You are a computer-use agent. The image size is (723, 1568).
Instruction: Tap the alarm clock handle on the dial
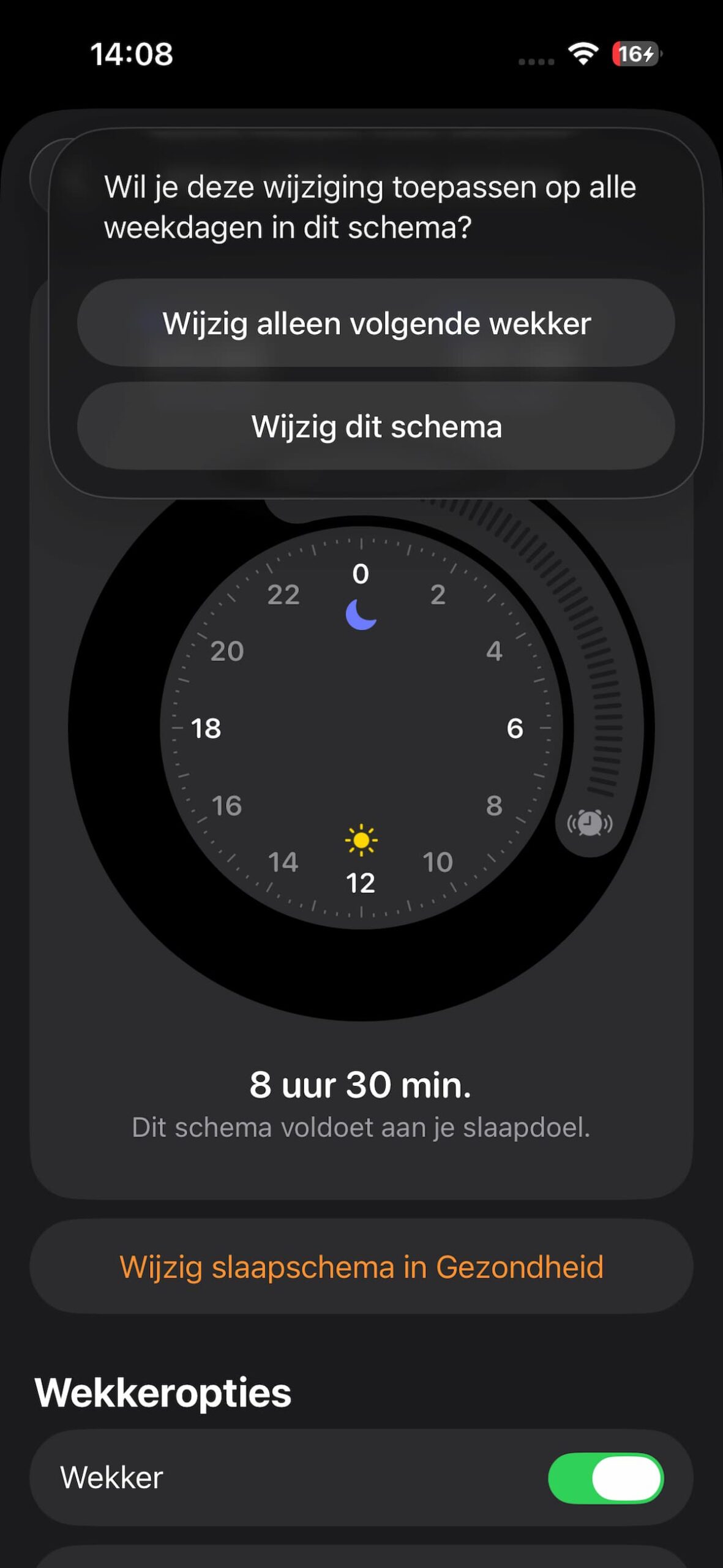[590, 823]
